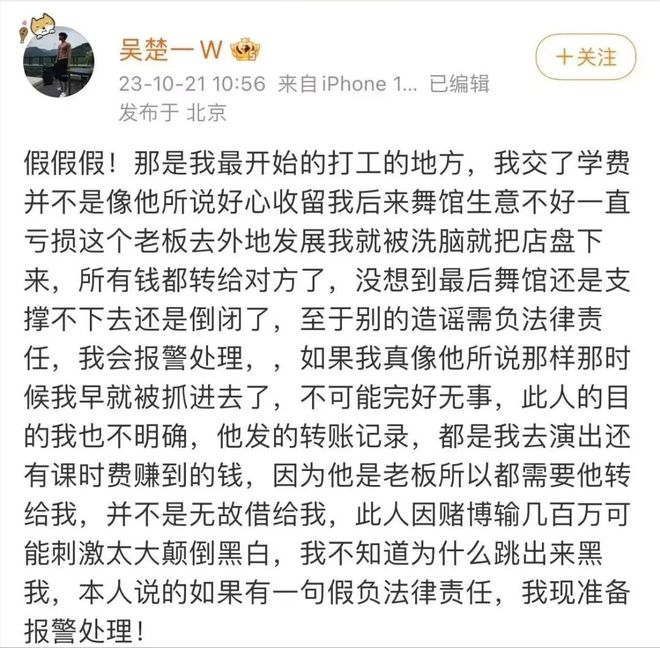660x648 pixels.
Task: Open the username 吴楚一W profile link
Action: point(170,50)
